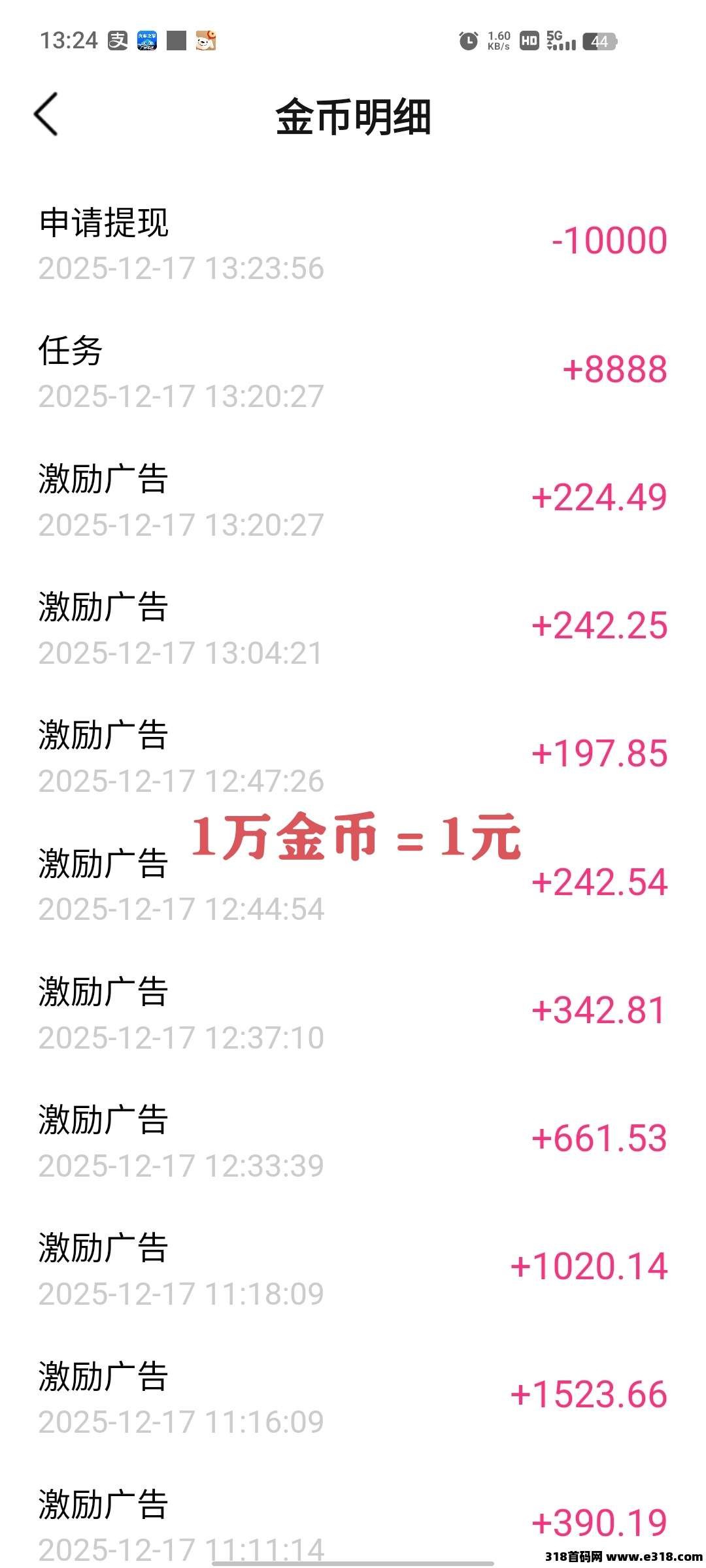Go back from the 金币明细 page
The width and height of the screenshot is (706, 1568).
(x=46, y=114)
